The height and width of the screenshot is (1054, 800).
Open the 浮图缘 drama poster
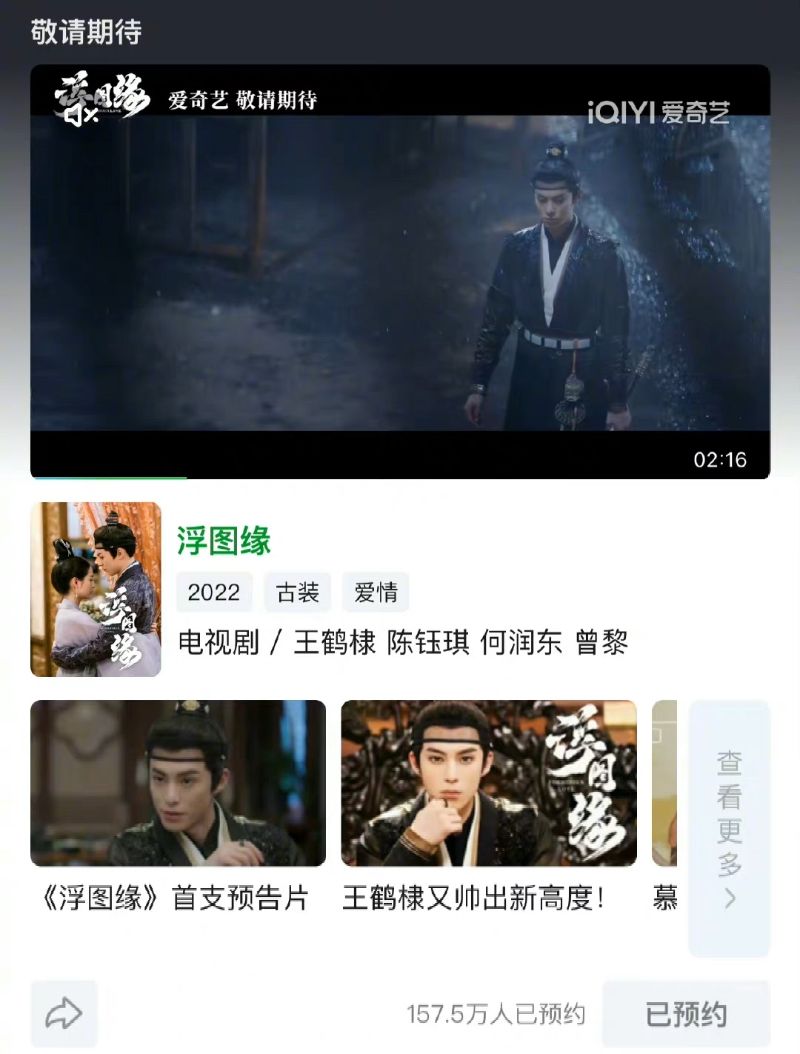click(96, 589)
